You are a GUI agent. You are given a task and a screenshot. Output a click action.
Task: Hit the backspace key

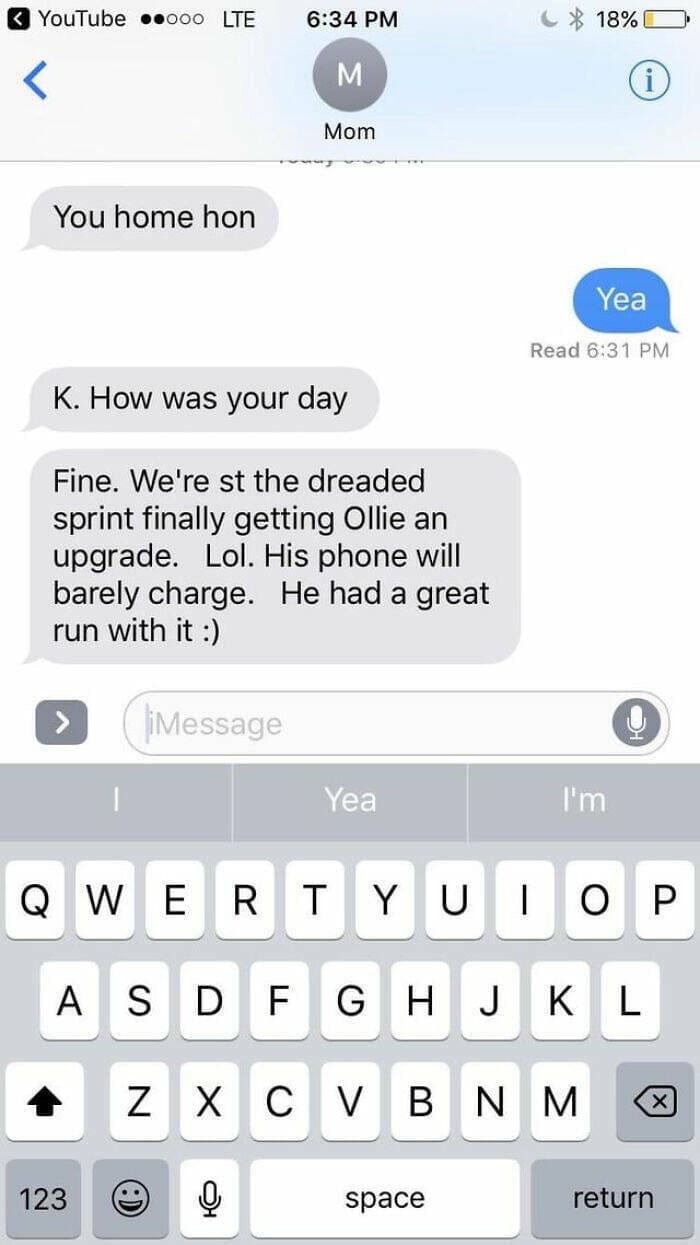(x=654, y=1100)
